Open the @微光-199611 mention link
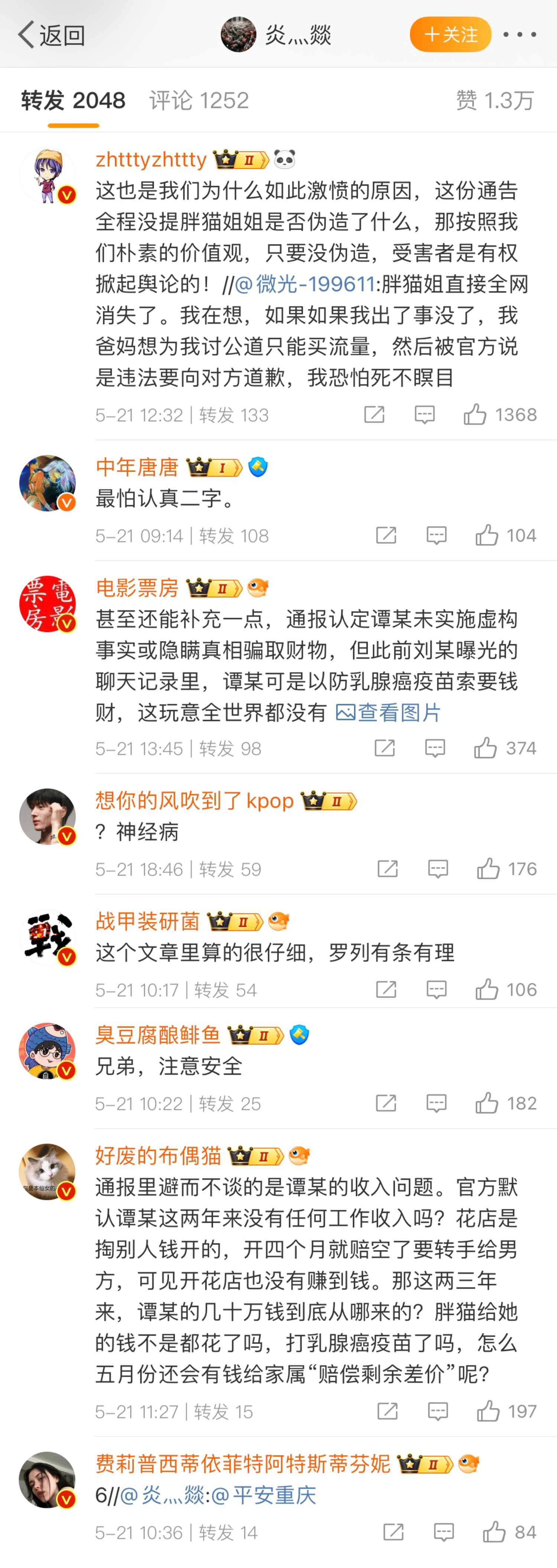This screenshot has width=557, height=1568. click(x=305, y=284)
